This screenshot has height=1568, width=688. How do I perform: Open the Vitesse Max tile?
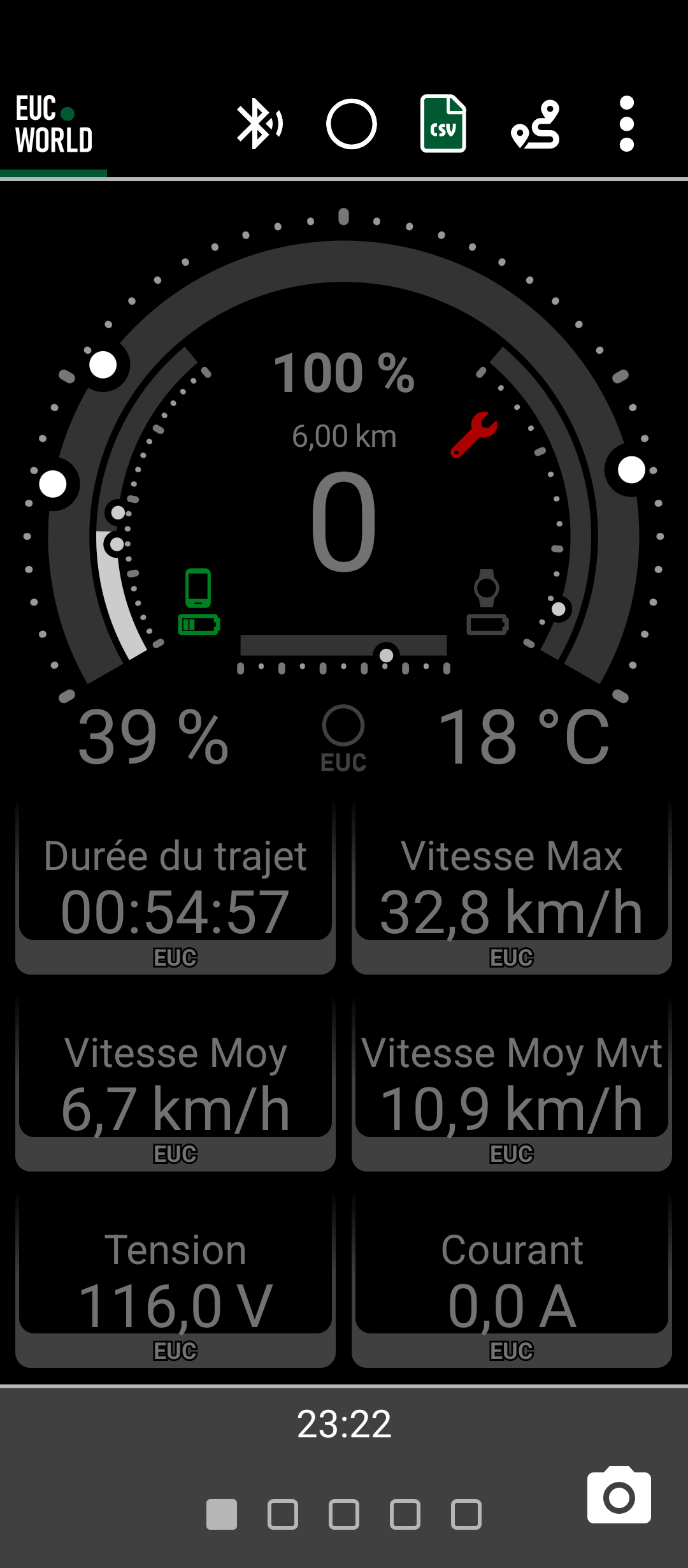pos(512,886)
